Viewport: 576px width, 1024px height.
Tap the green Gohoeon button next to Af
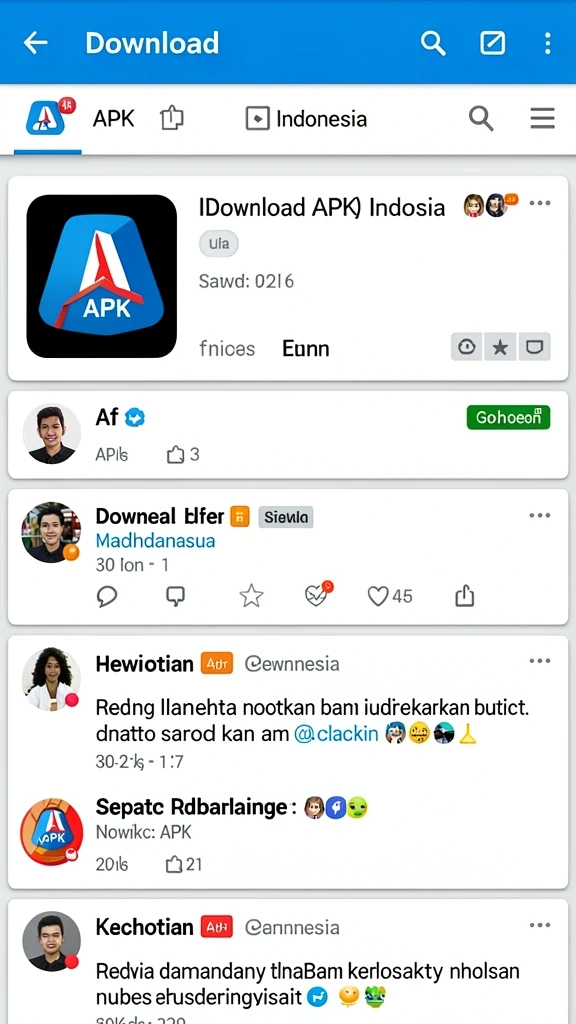pyautogui.click(x=509, y=417)
